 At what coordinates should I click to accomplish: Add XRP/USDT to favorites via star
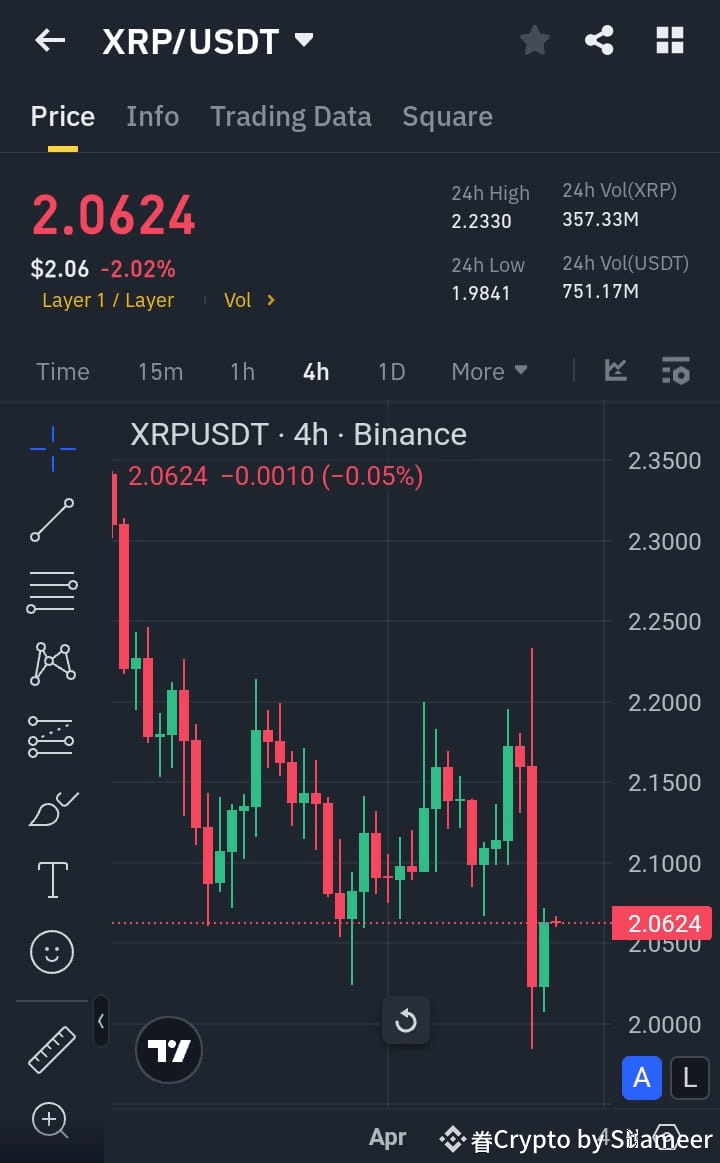(x=534, y=40)
